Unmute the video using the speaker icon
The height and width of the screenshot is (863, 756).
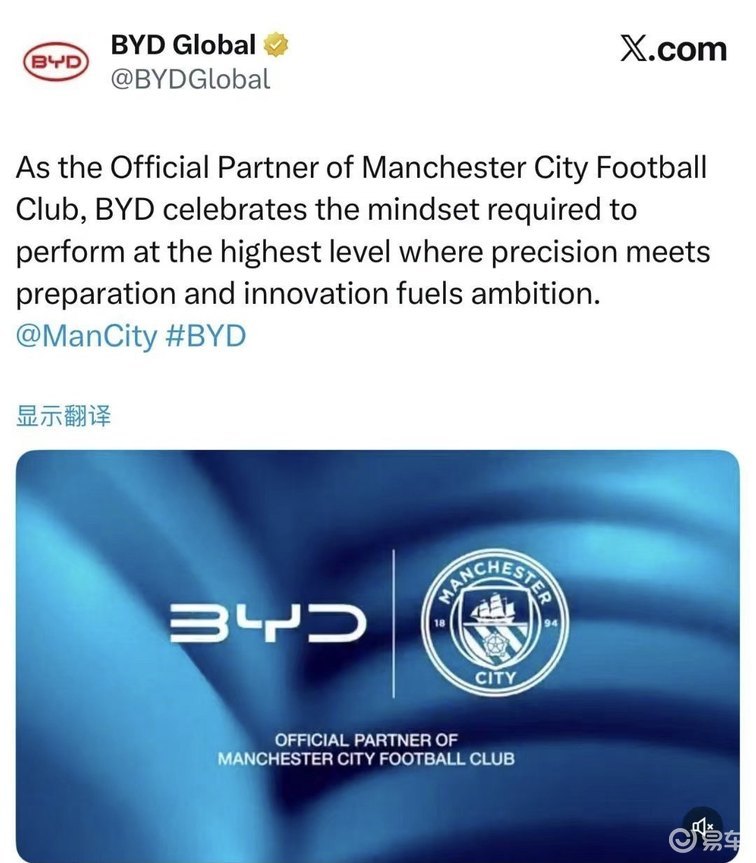700,825
